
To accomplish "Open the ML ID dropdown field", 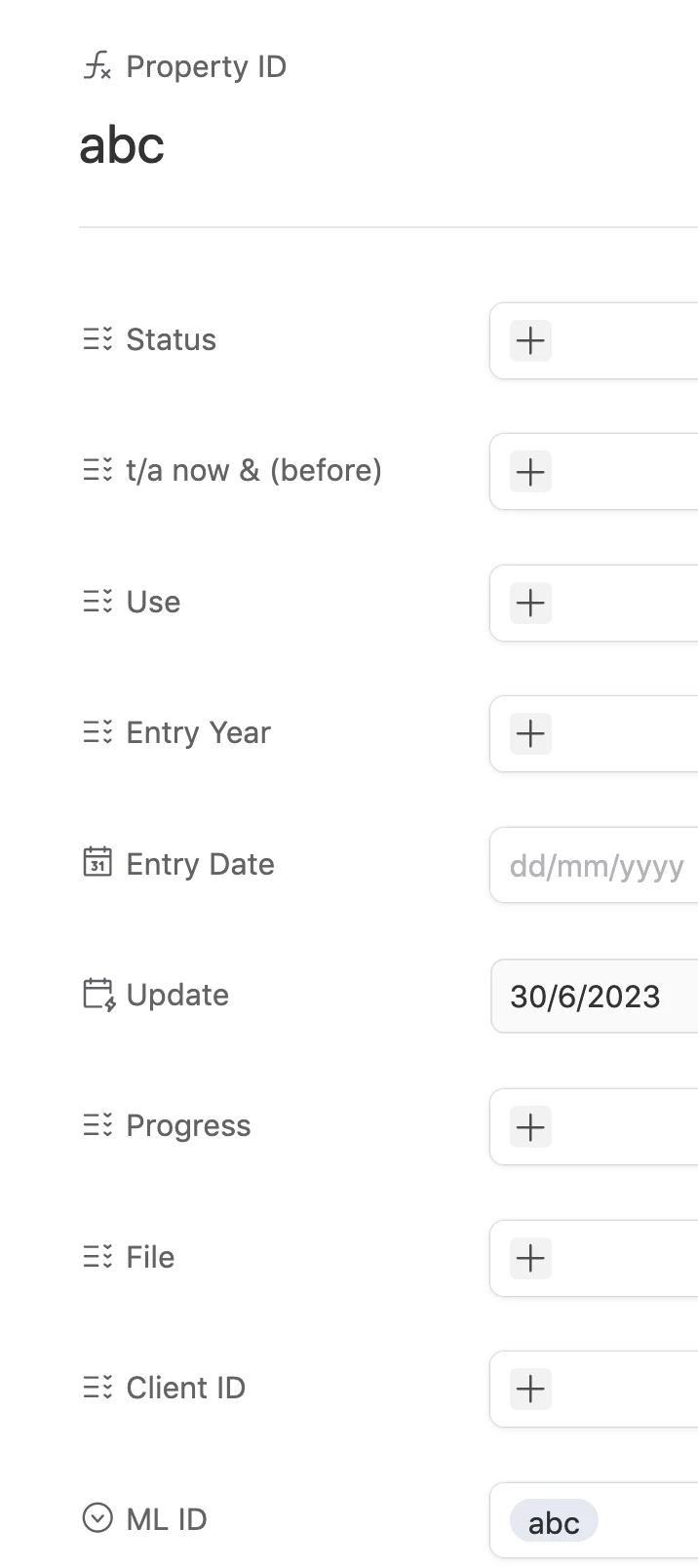I will (x=594, y=1520).
